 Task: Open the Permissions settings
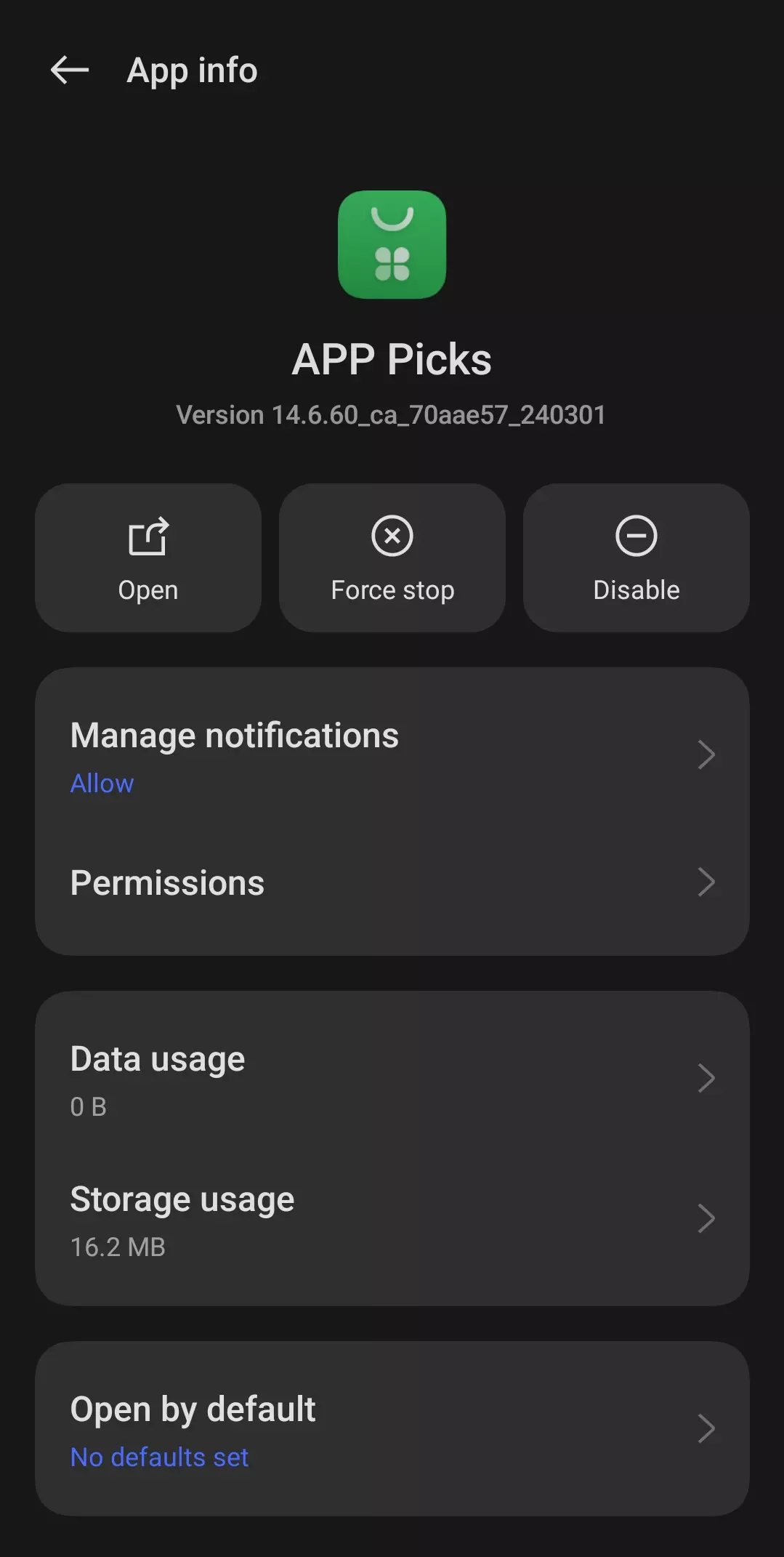click(x=392, y=882)
